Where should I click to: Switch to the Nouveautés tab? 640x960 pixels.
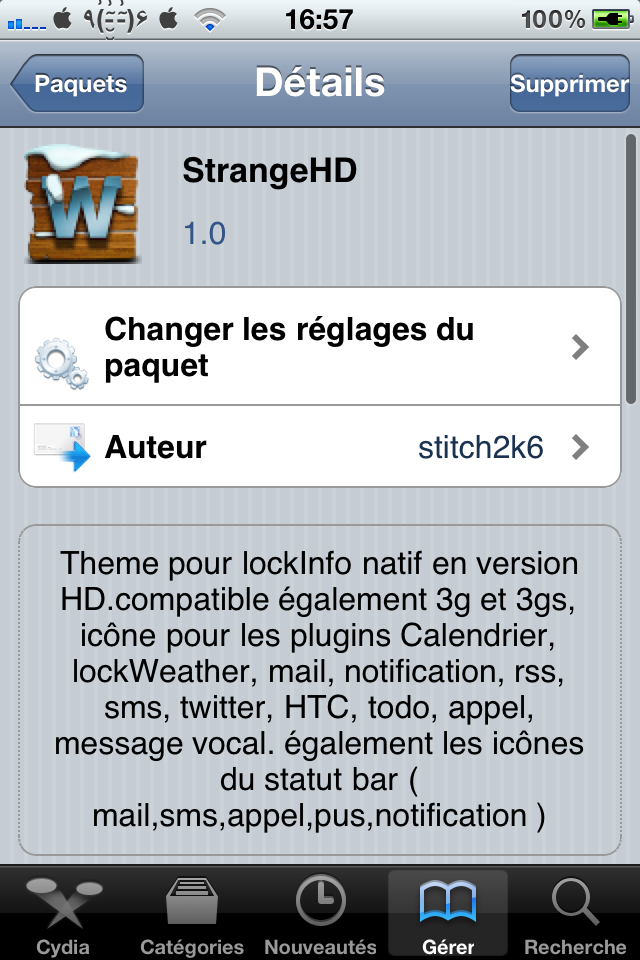[320, 915]
